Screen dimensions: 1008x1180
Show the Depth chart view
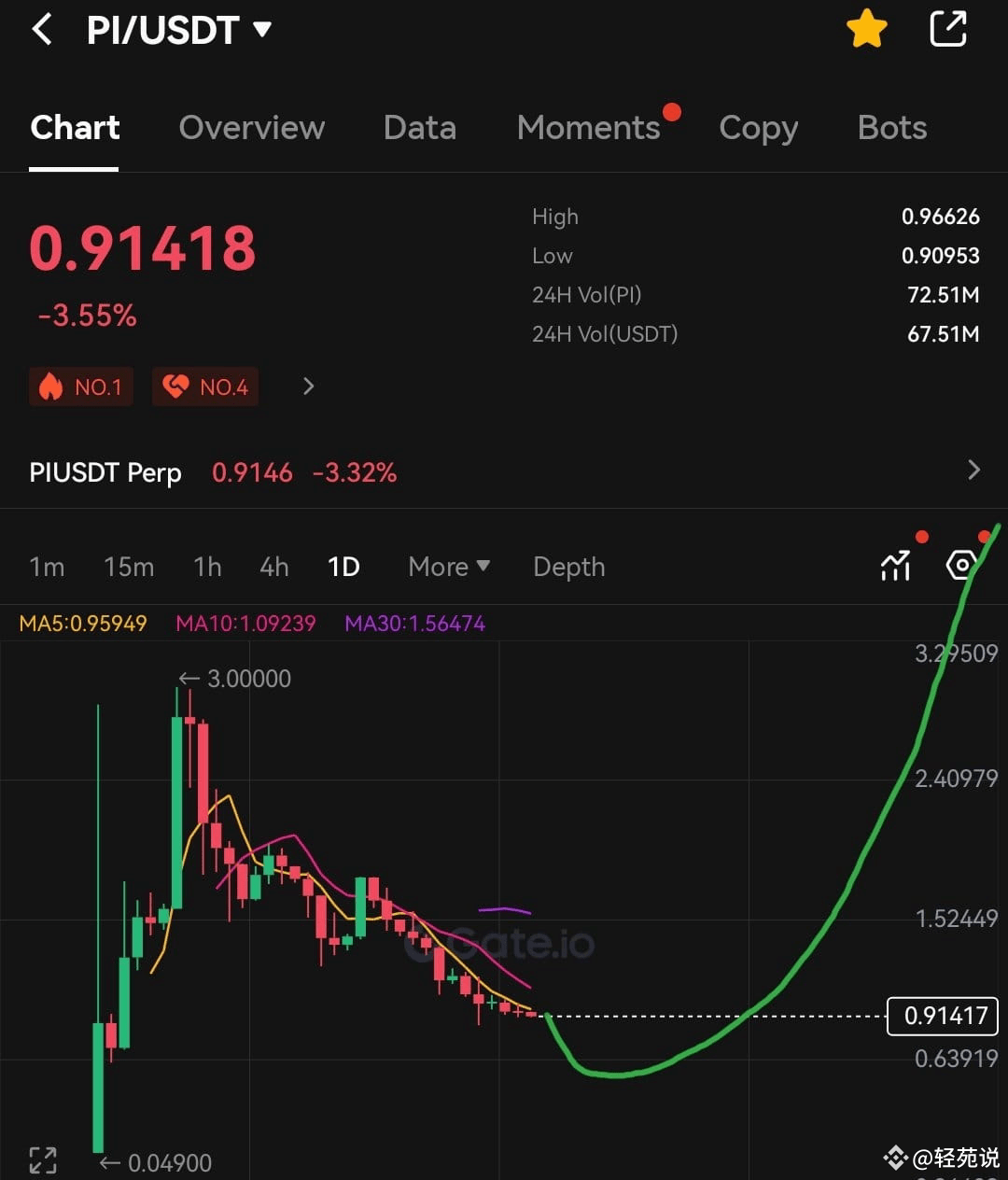click(x=569, y=567)
